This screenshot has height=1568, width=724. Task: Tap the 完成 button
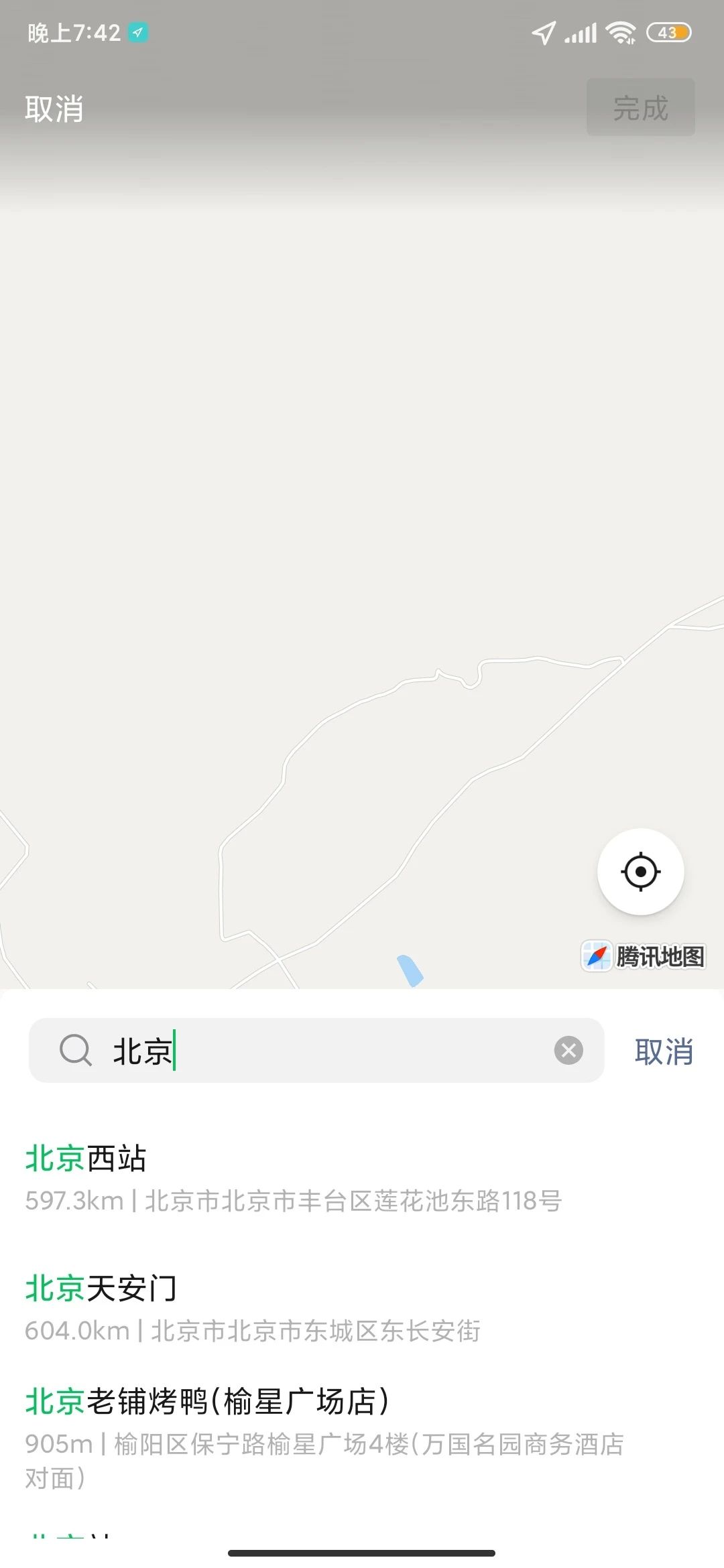pos(641,107)
